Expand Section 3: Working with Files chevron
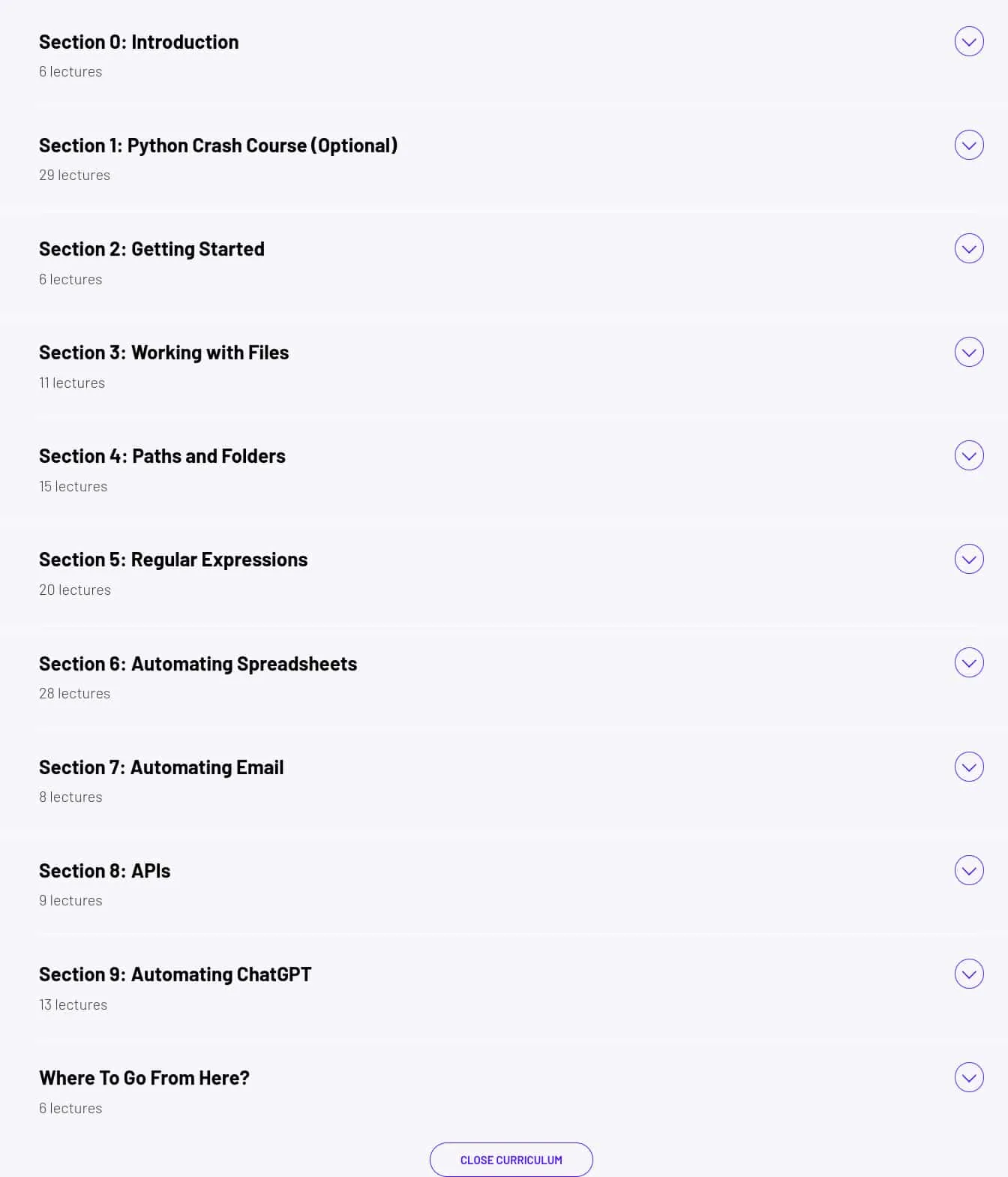The height and width of the screenshot is (1177, 1008). click(x=969, y=353)
